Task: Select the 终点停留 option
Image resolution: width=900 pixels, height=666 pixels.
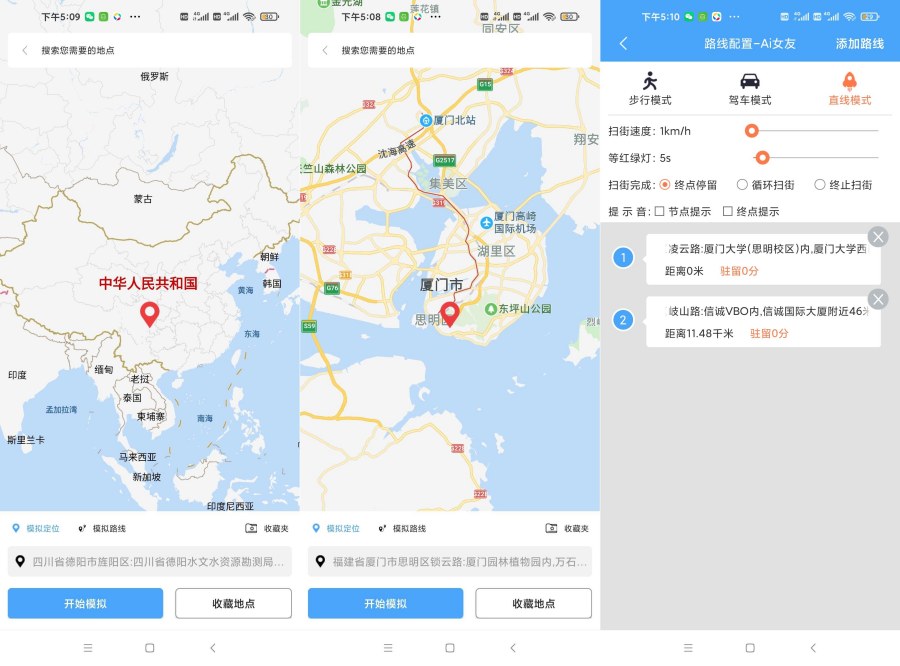Action: click(x=665, y=185)
